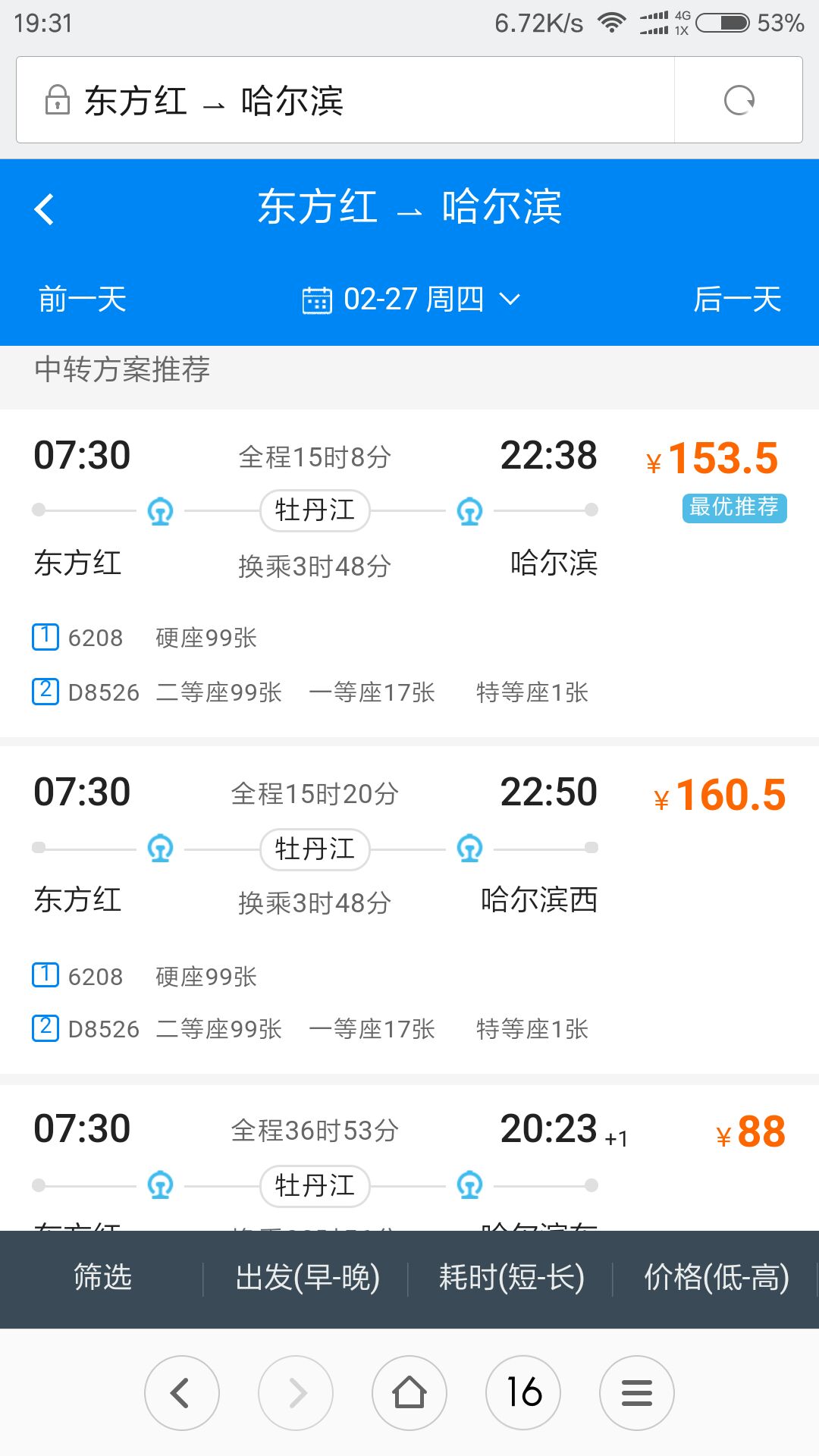Sort by 出发(早-晚) departure time

pyautogui.click(x=307, y=1278)
